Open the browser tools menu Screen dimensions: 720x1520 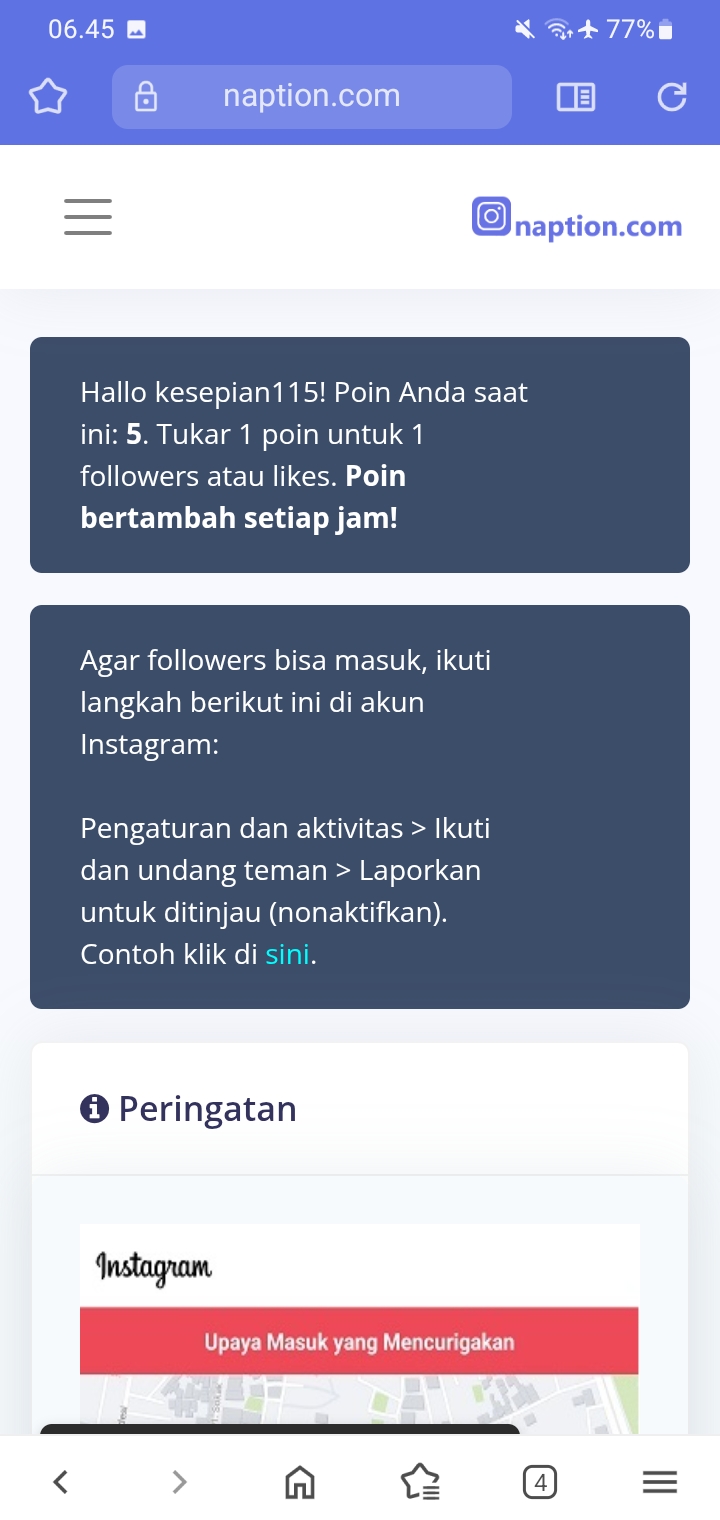click(659, 1482)
